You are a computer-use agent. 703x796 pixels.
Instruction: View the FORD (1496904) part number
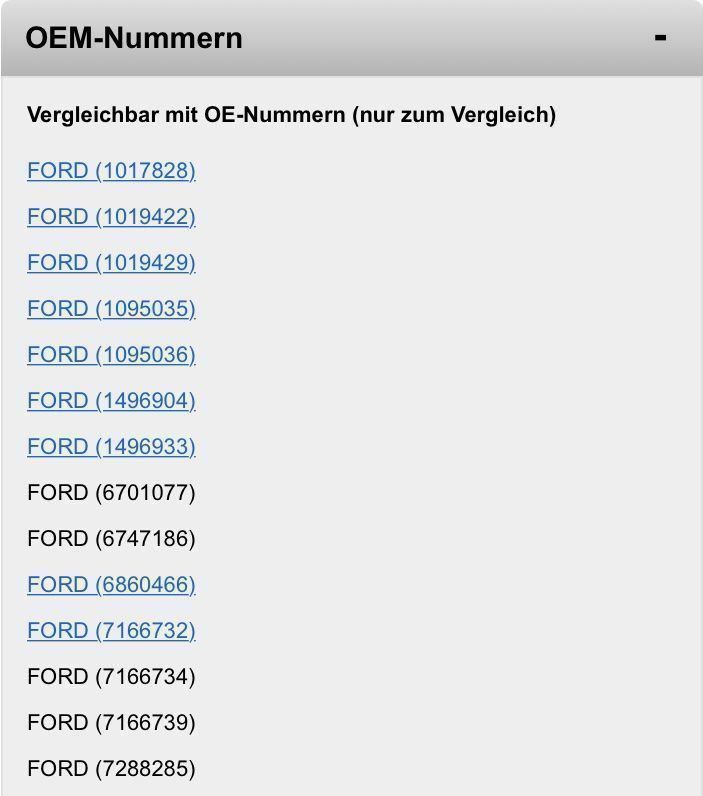[111, 401]
